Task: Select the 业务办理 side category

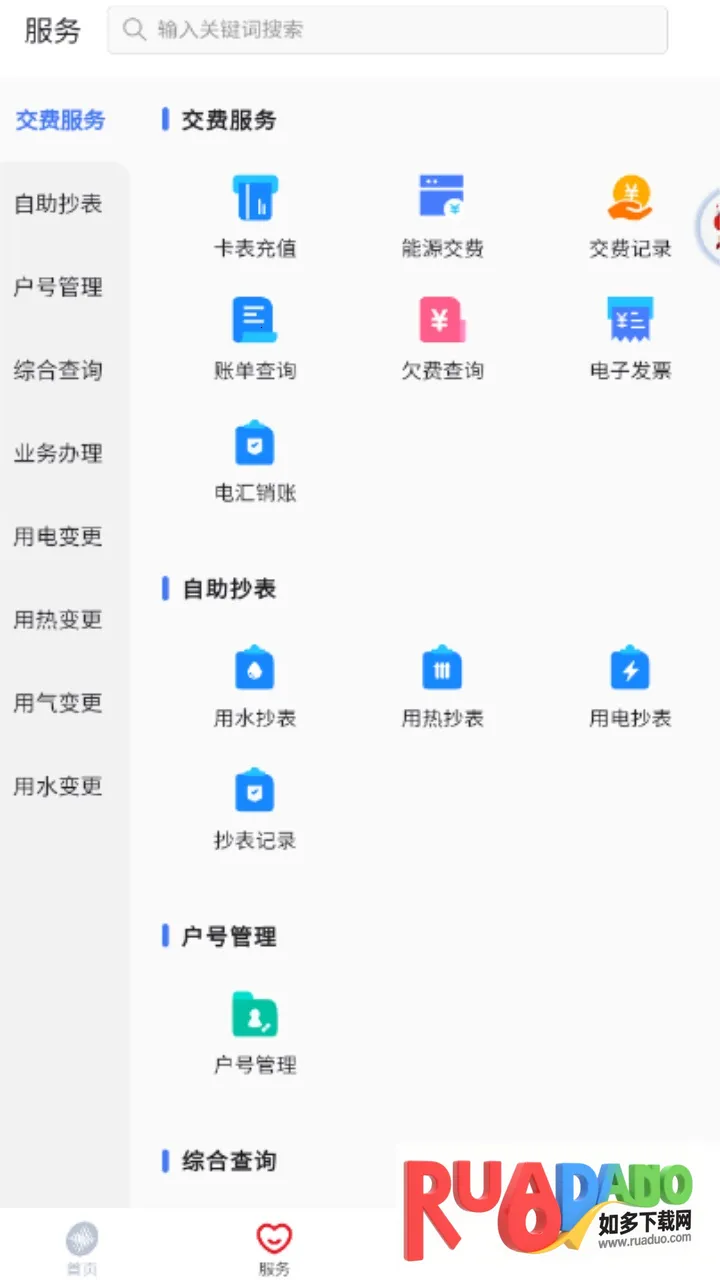Action: pyautogui.click(x=58, y=453)
